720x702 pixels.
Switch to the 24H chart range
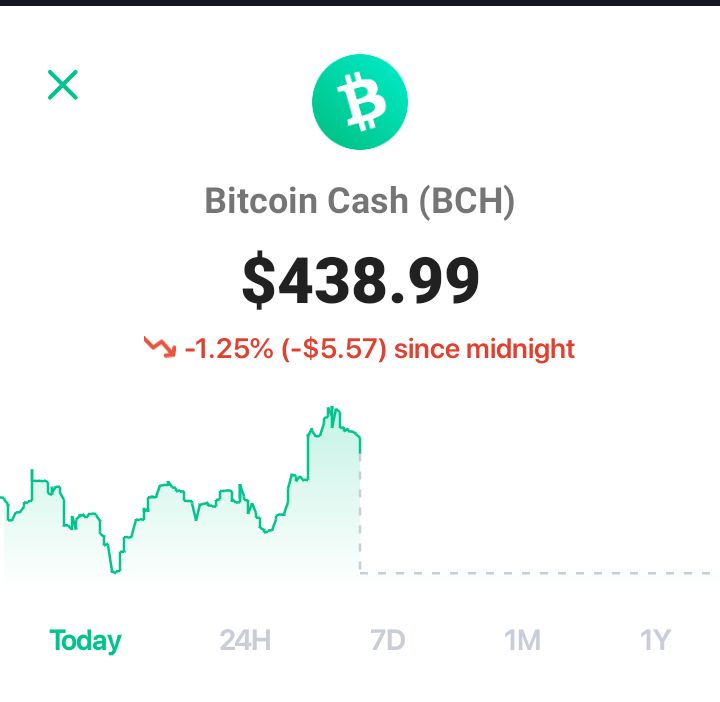click(245, 640)
